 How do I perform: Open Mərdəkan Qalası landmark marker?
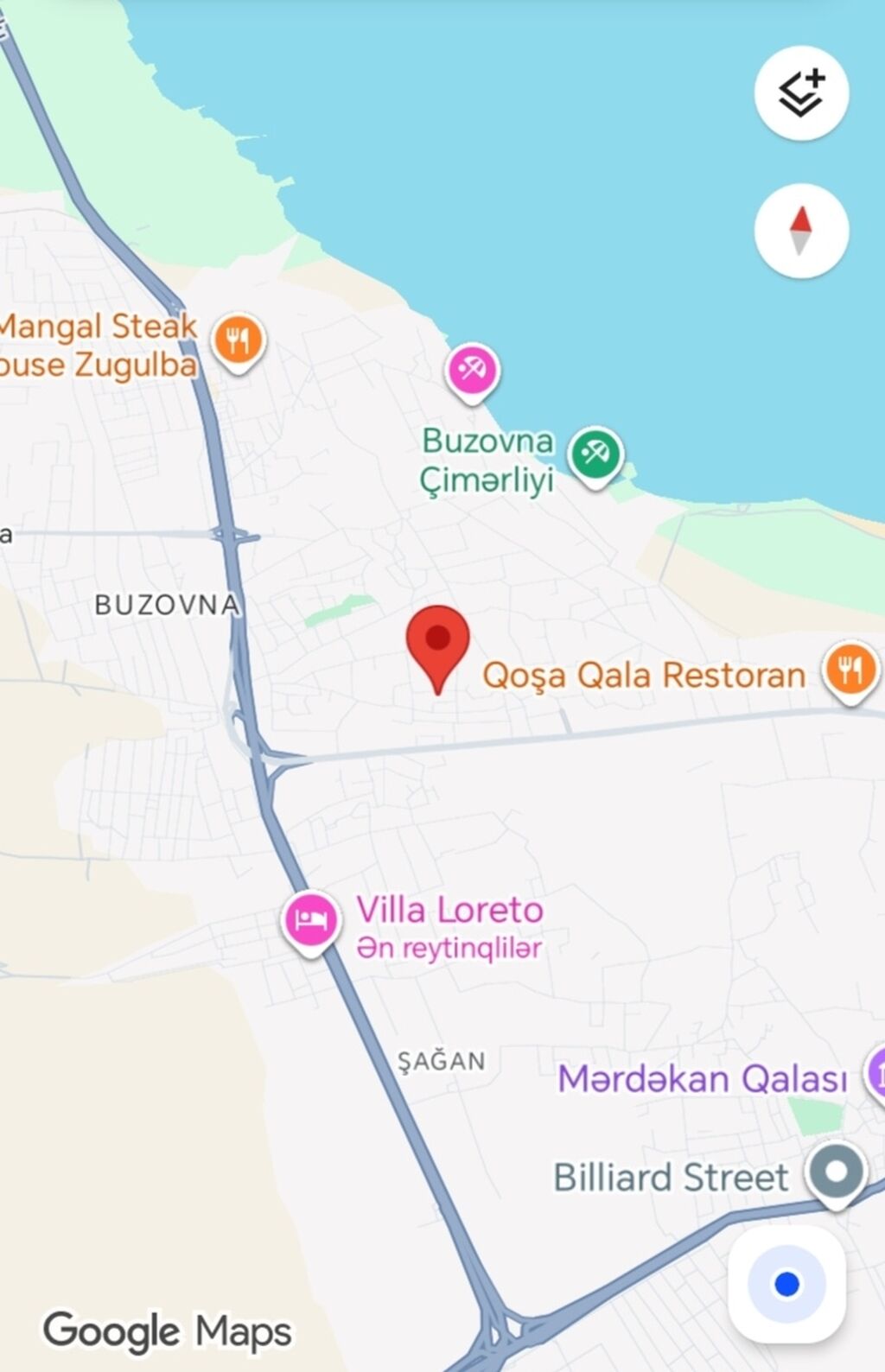coord(875,1075)
